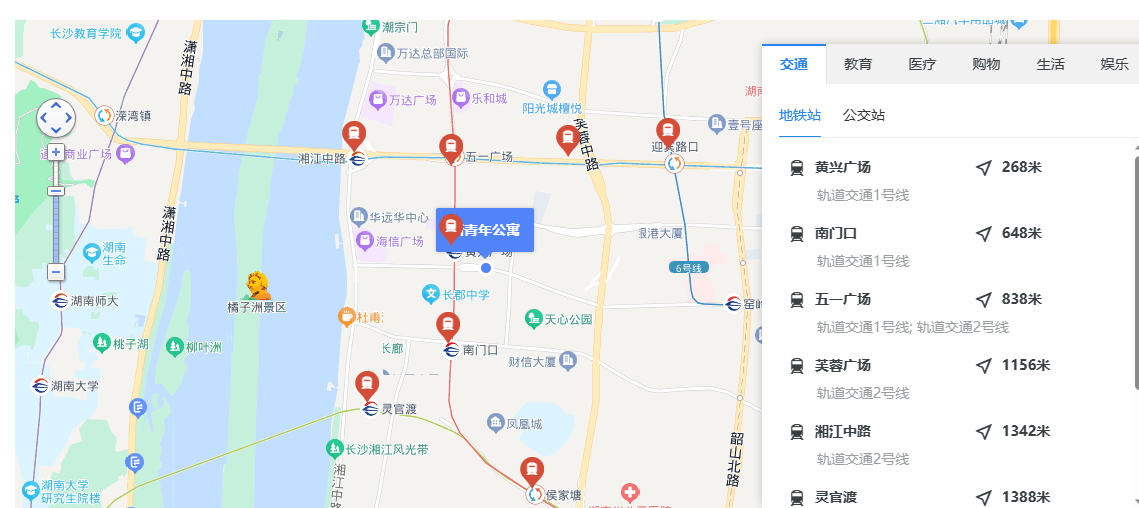This screenshot has width=1139, height=508.
Task: Open 芙蓉广场 station entry
Action: pos(842,365)
